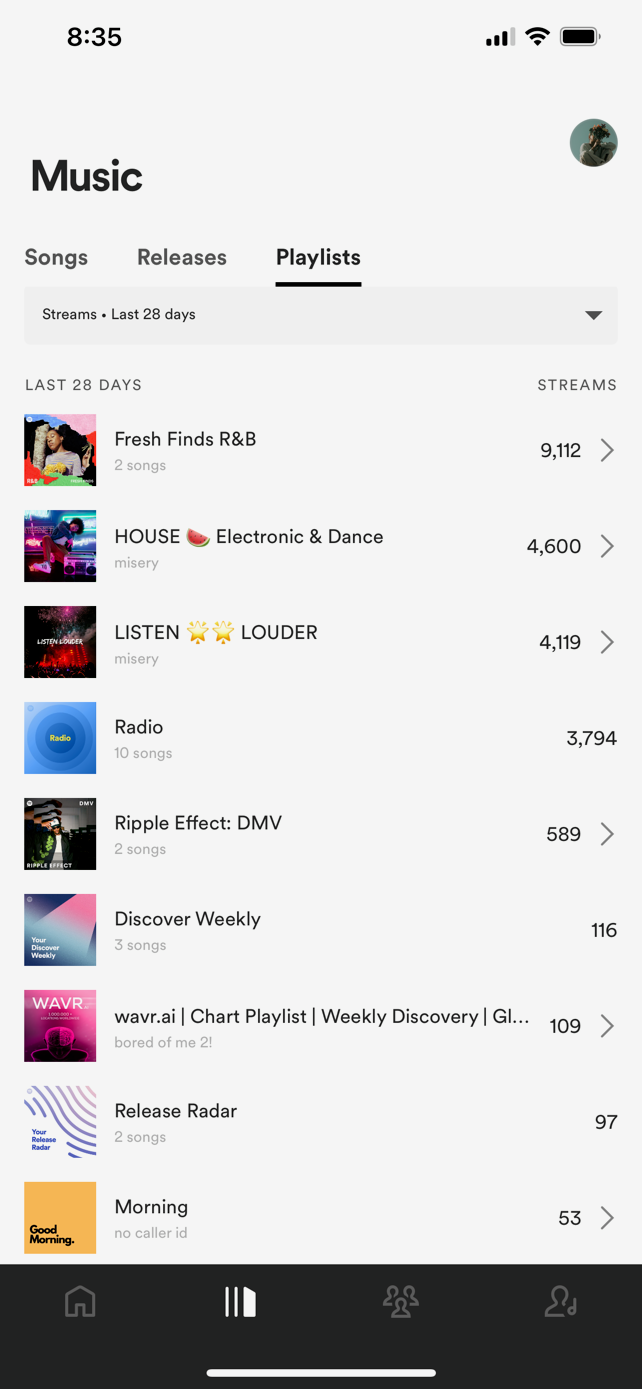Open the Fresh Finds R&B playlist

320,450
